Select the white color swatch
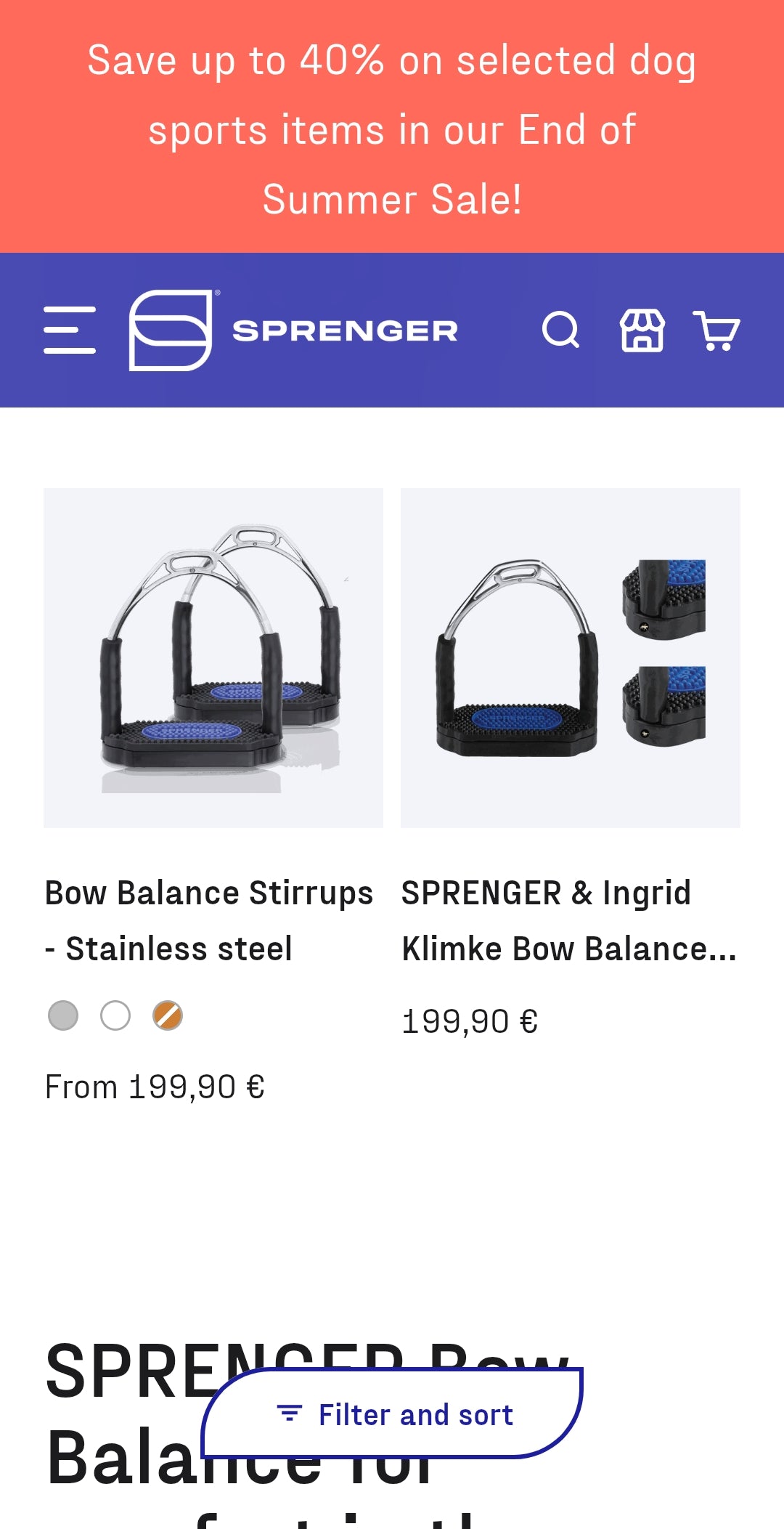784x1529 pixels. (115, 1015)
